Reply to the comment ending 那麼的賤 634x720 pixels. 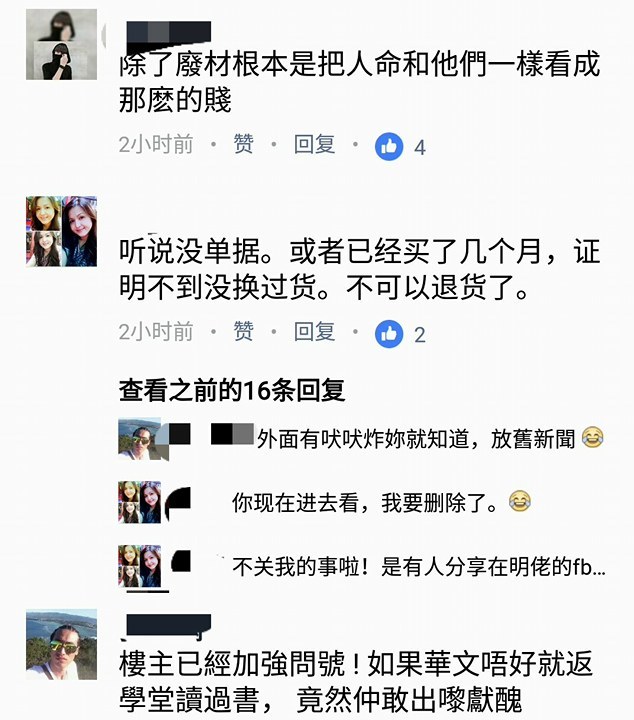314,145
